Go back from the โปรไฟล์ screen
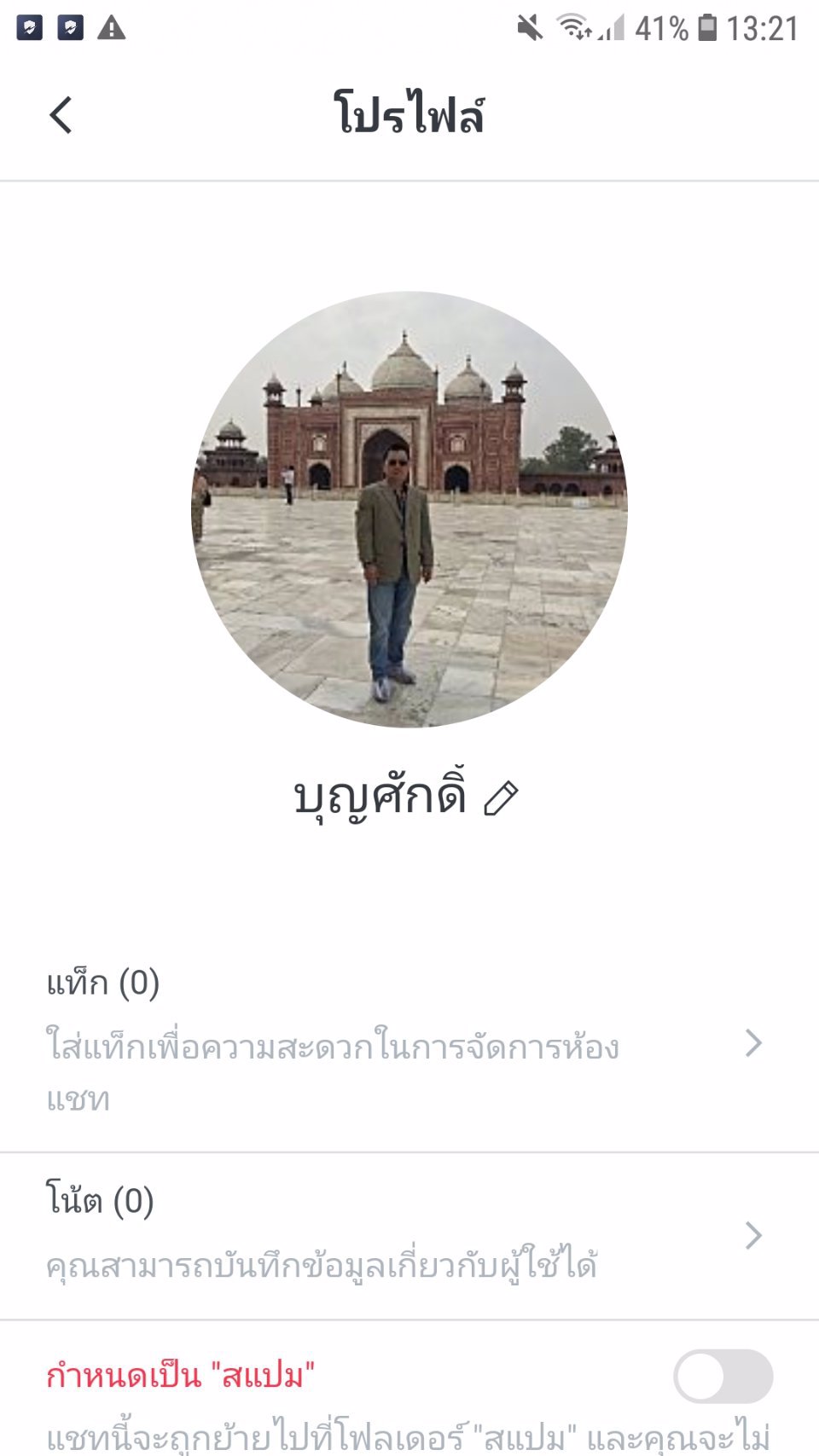819x1456 pixels. (61, 115)
